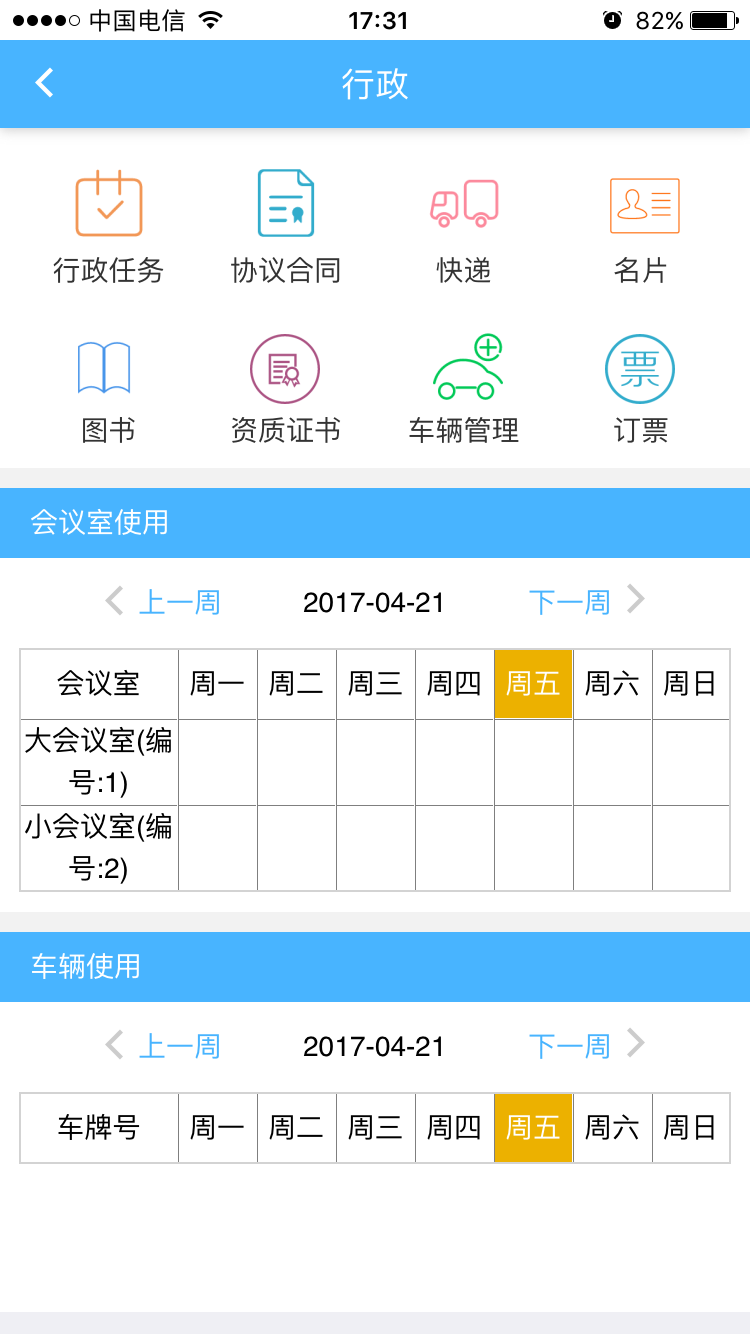Tap the back arrow in the title bar
Viewport: 750px width, 1334px height.
click(43, 83)
